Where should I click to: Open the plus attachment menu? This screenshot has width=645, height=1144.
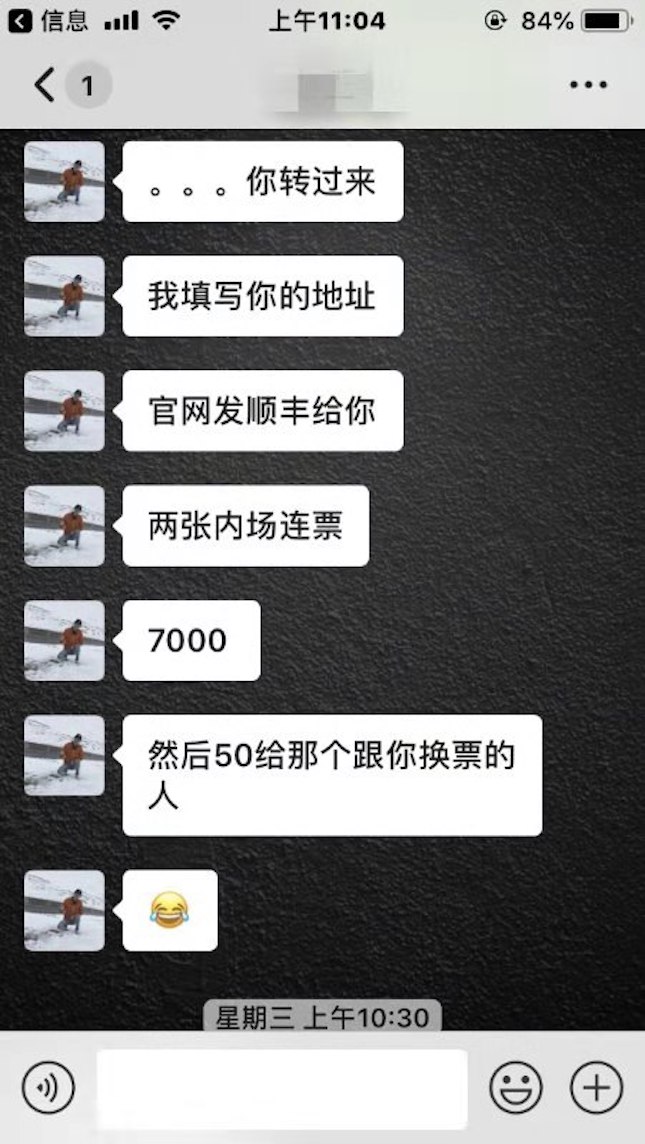point(596,1087)
